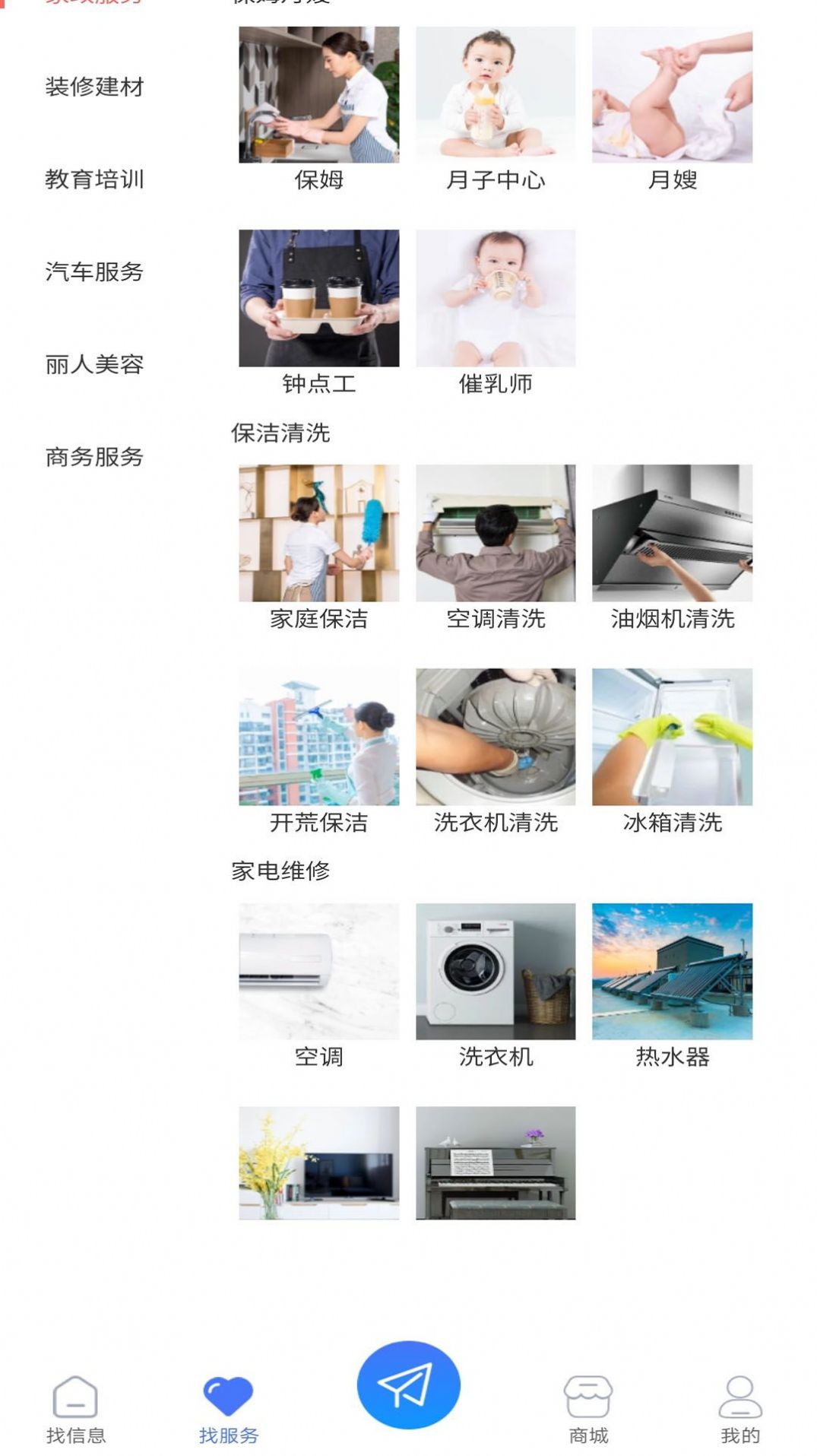This screenshot has width=817, height=1456.
Task: Tap the 家庭保洁 tile
Action: point(318,547)
